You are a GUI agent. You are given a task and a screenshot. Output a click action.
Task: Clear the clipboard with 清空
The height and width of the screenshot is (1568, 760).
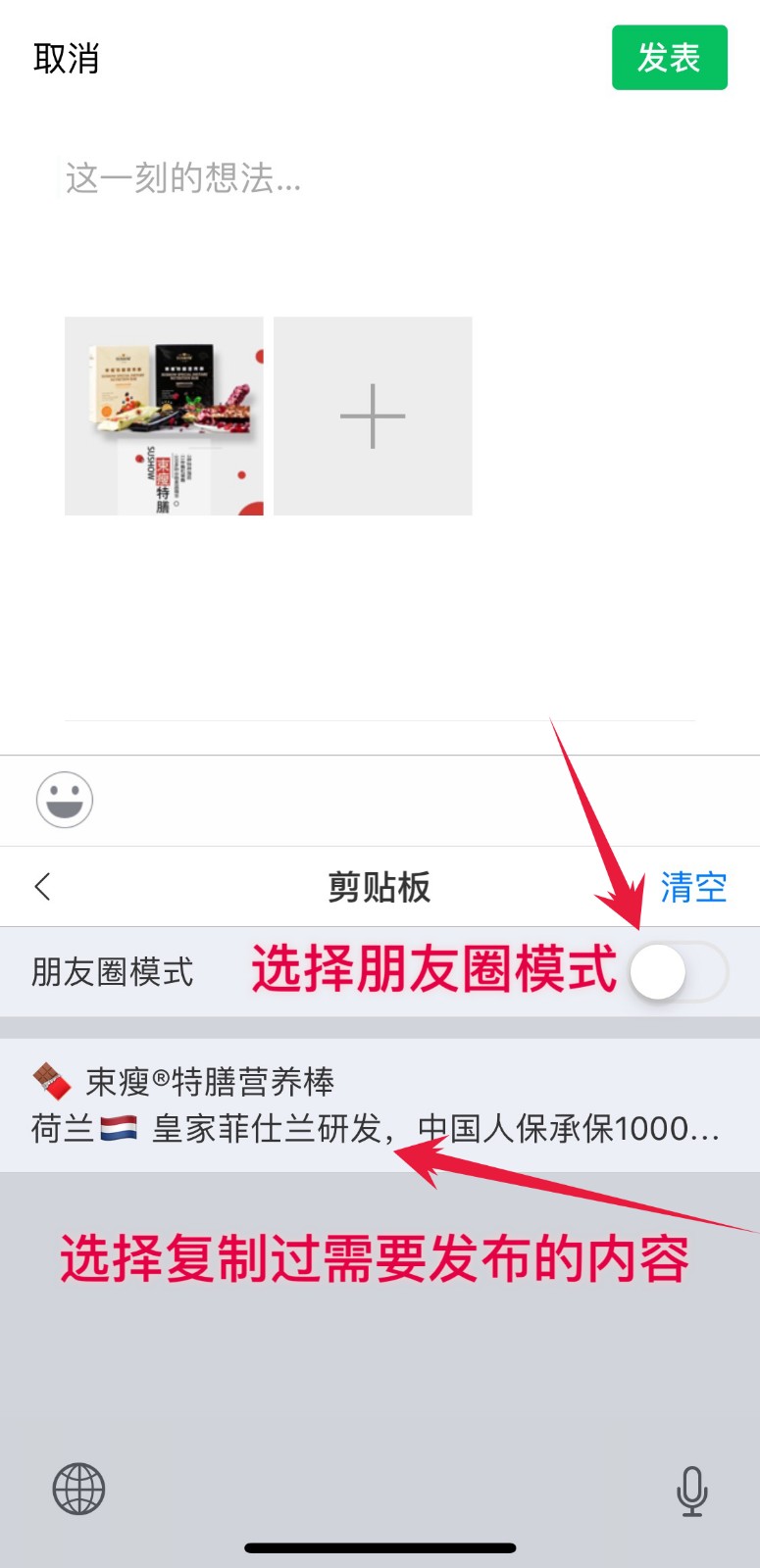coord(692,887)
